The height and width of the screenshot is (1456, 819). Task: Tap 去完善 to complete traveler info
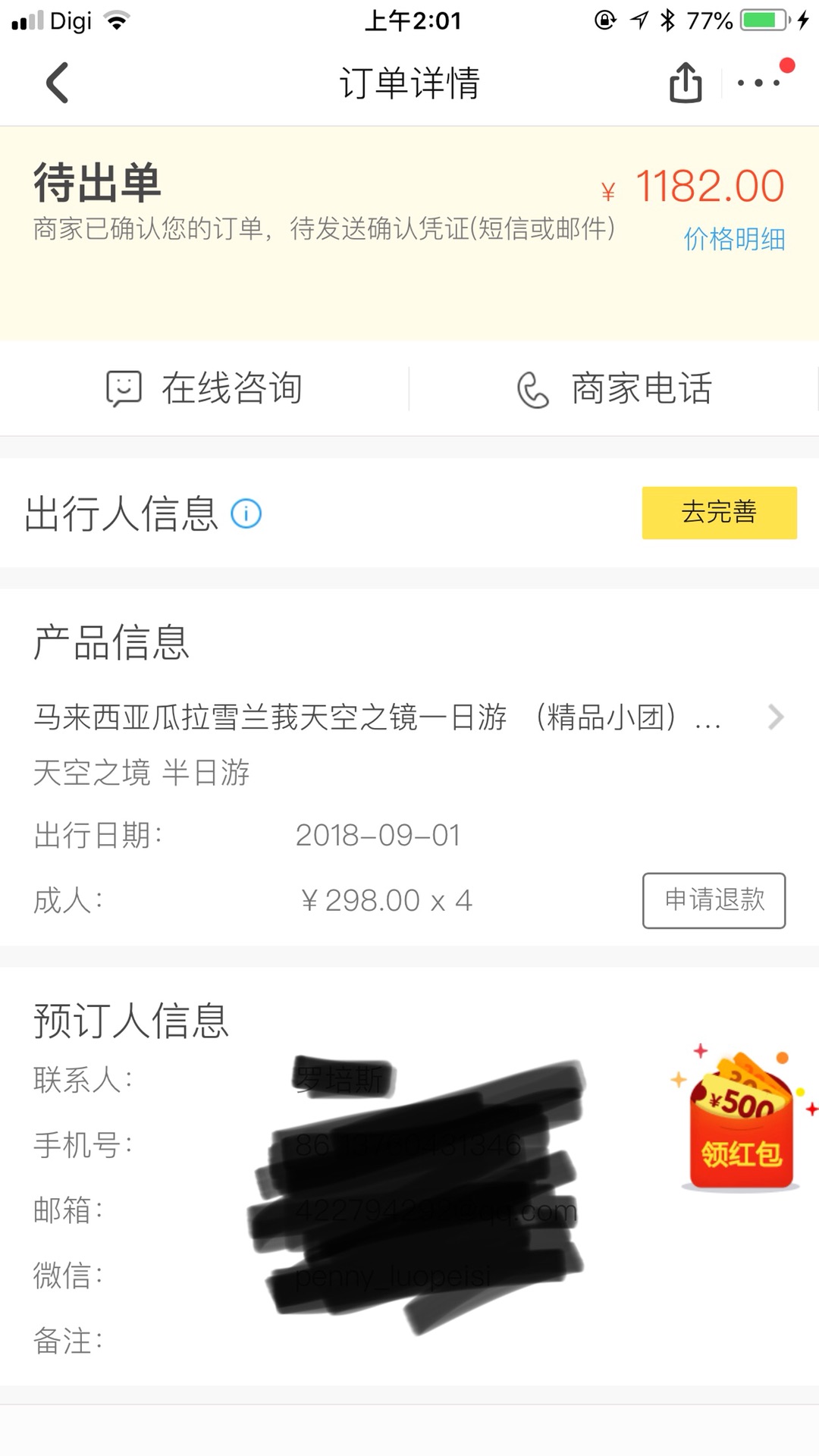(x=719, y=513)
